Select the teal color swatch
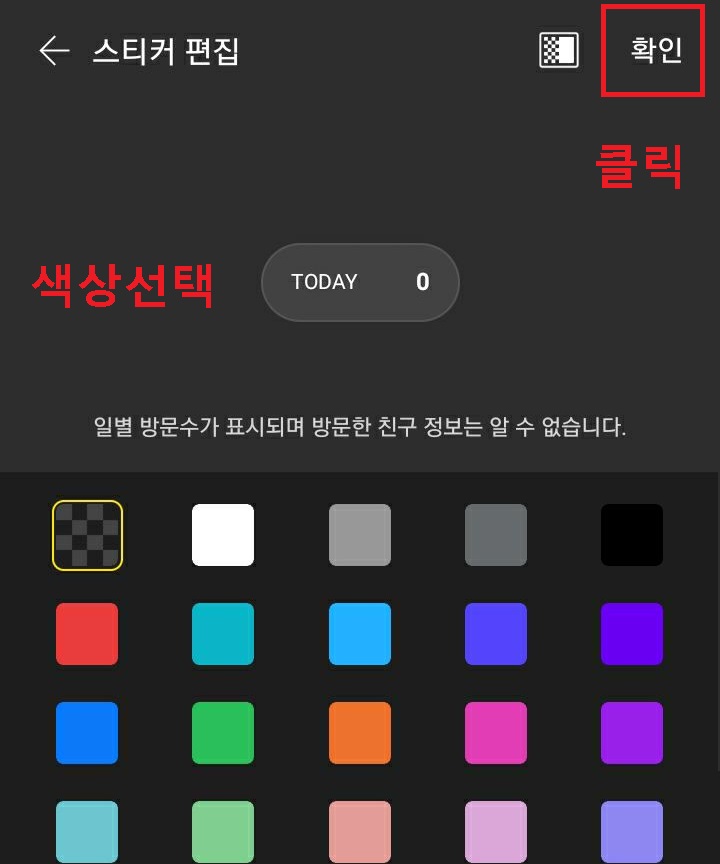Viewport: 720px width, 864px height. tap(223, 634)
